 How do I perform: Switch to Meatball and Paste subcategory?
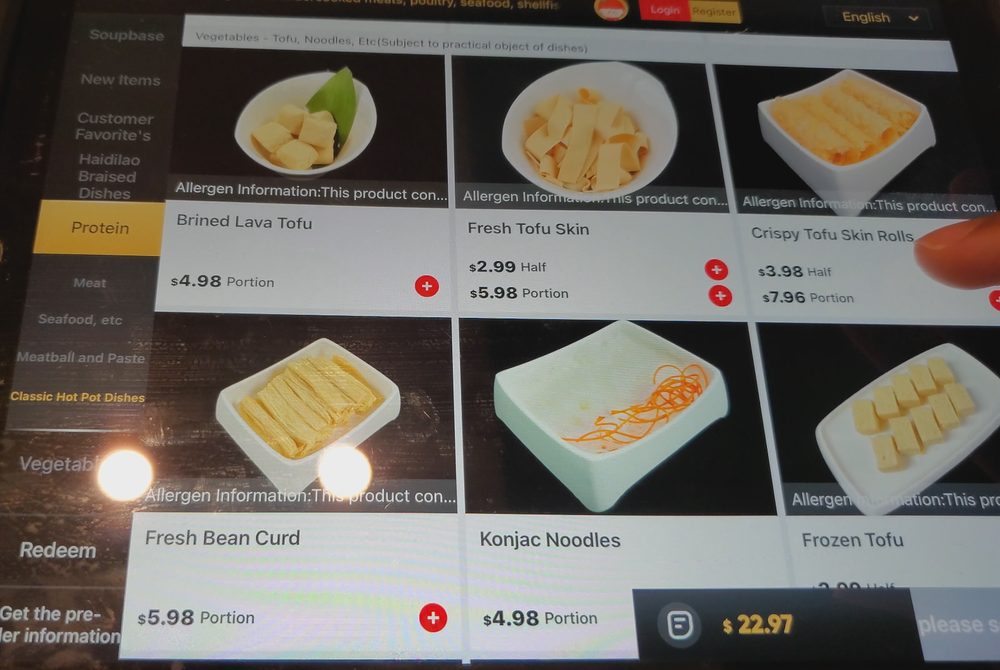pyautogui.click(x=80, y=358)
